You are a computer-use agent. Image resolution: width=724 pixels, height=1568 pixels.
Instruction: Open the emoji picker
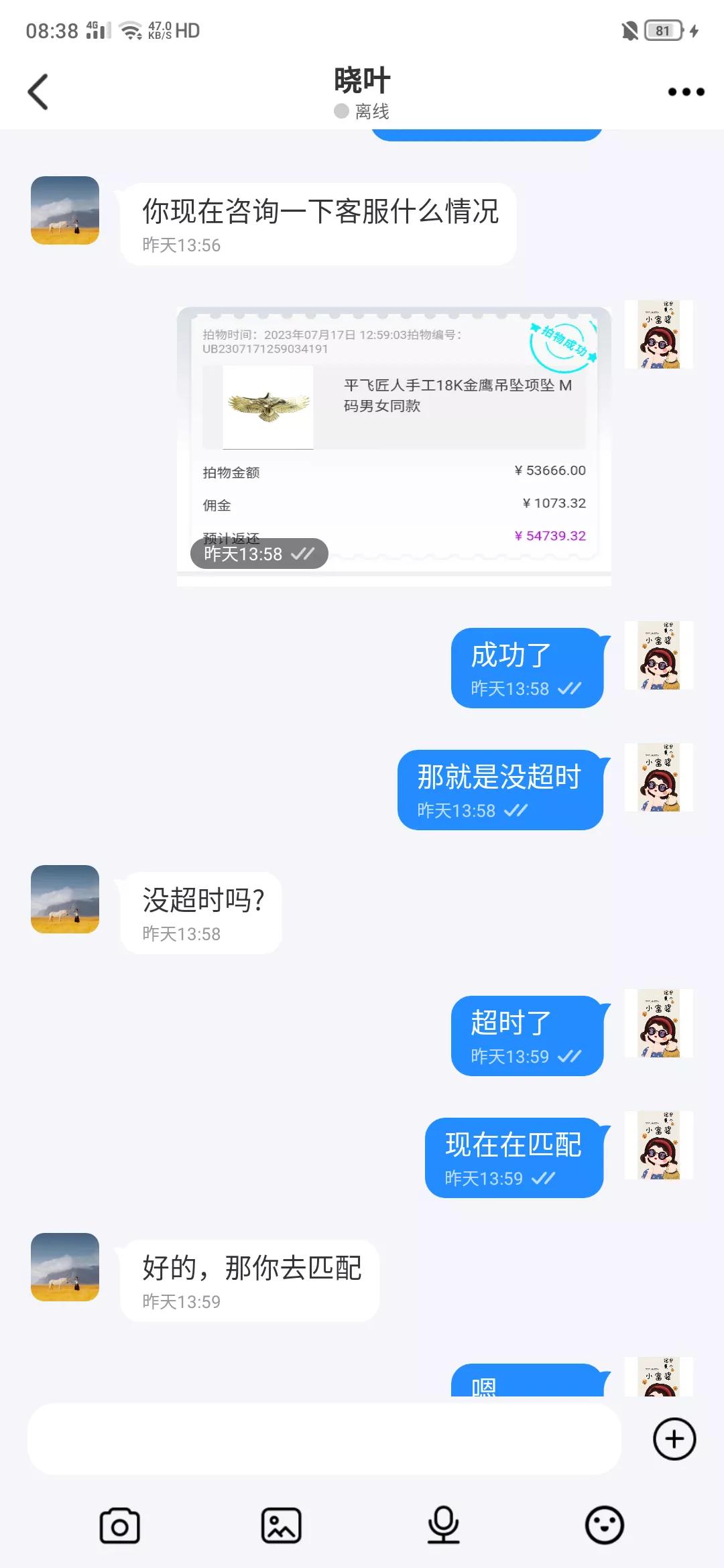(604, 1525)
